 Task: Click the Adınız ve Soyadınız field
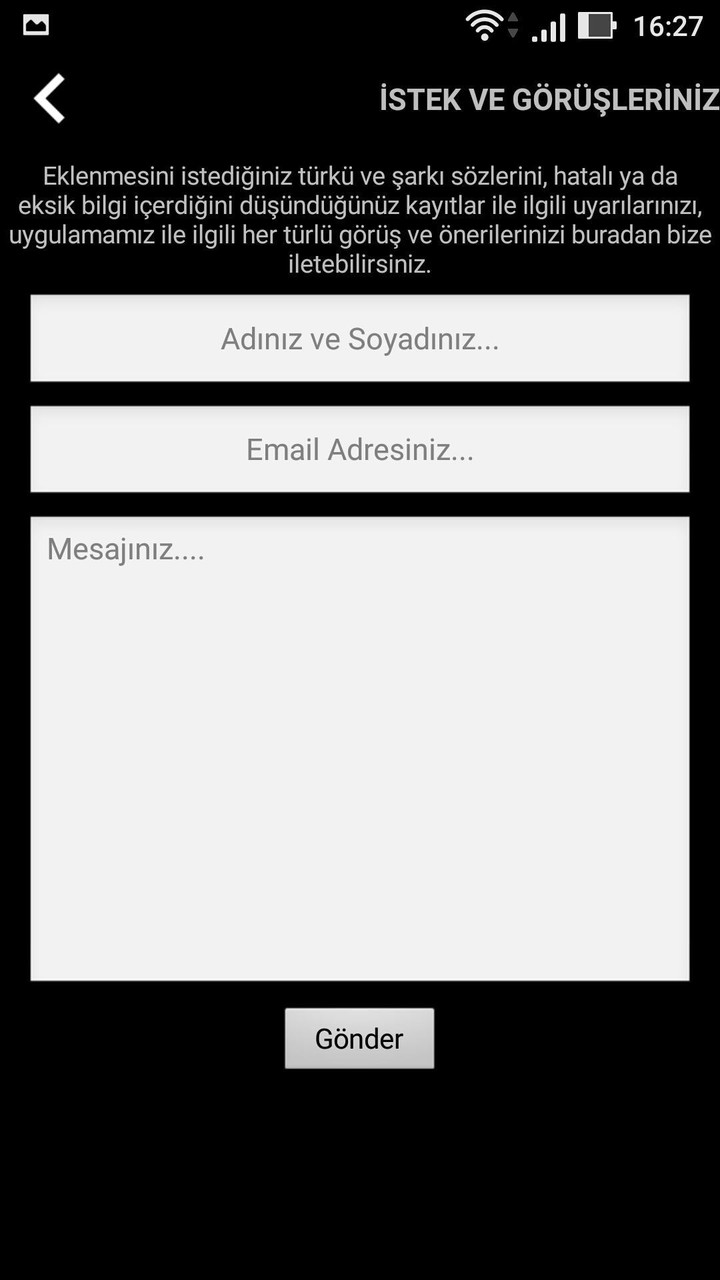359,338
